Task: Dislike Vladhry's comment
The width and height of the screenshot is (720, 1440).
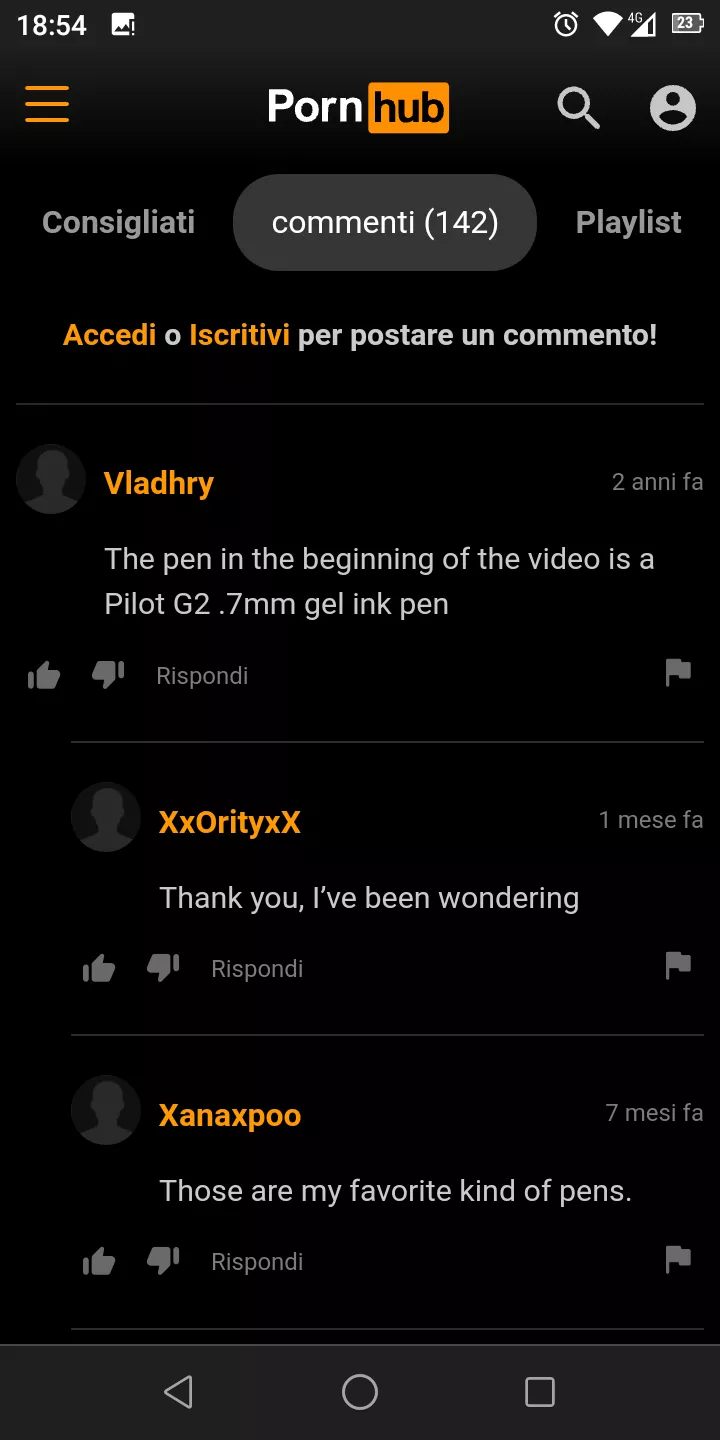Action: pyautogui.click(x=108, y=676)
